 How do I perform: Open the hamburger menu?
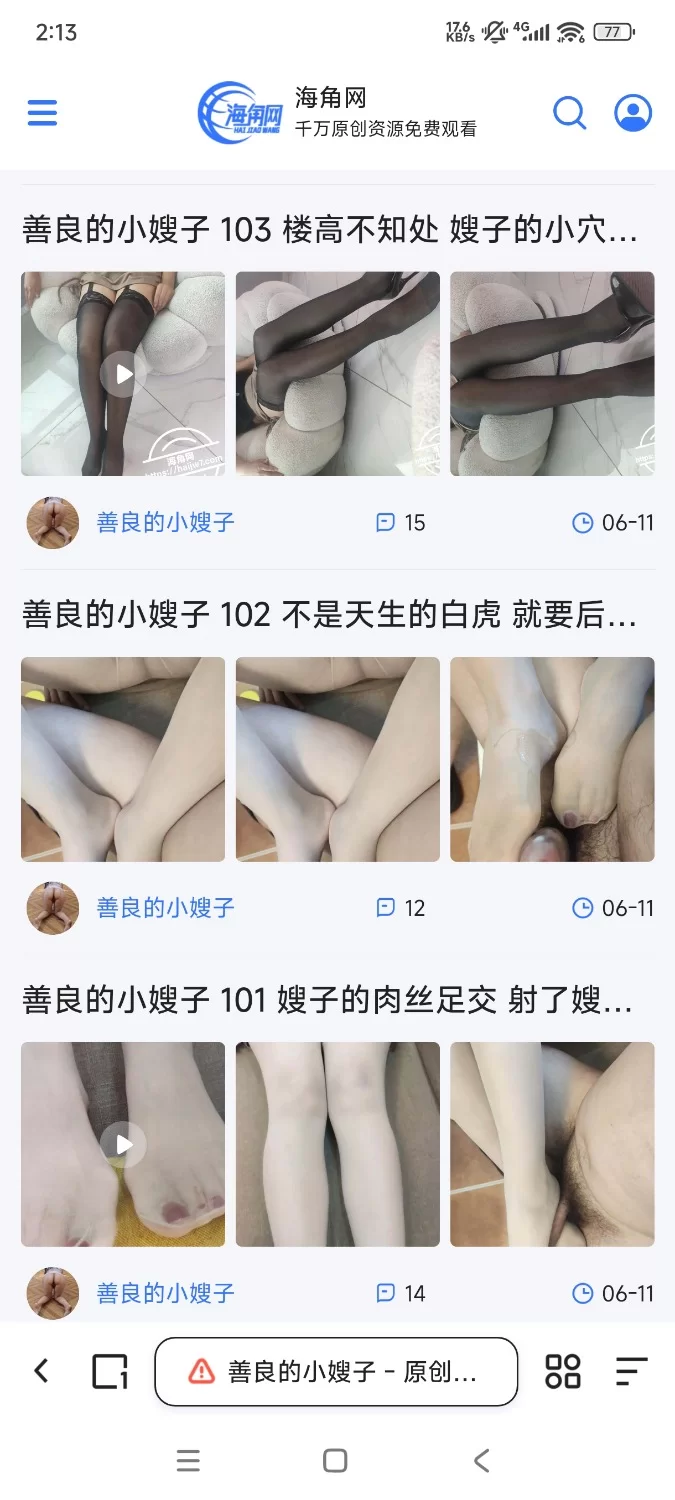[42, 113]
